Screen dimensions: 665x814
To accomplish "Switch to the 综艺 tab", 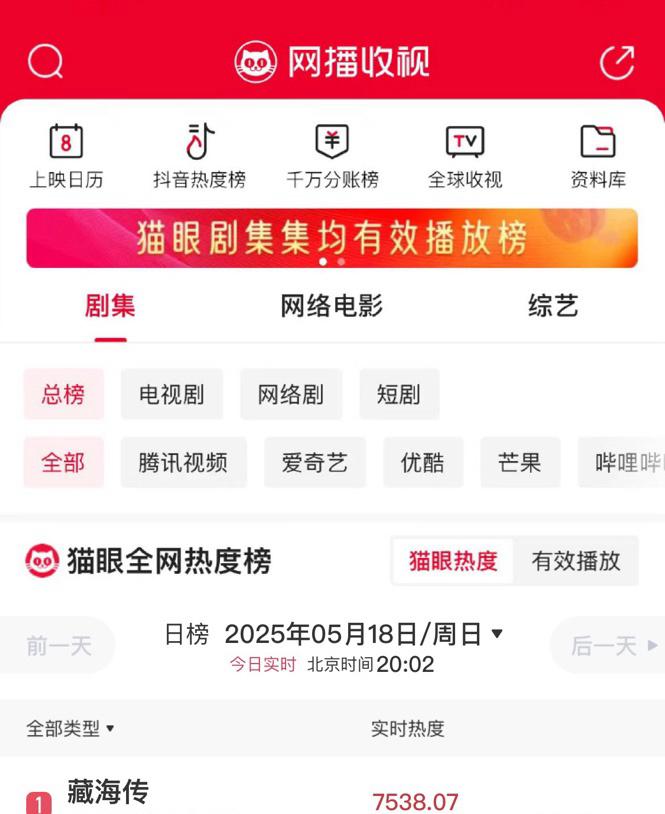I will coord(553,306).
